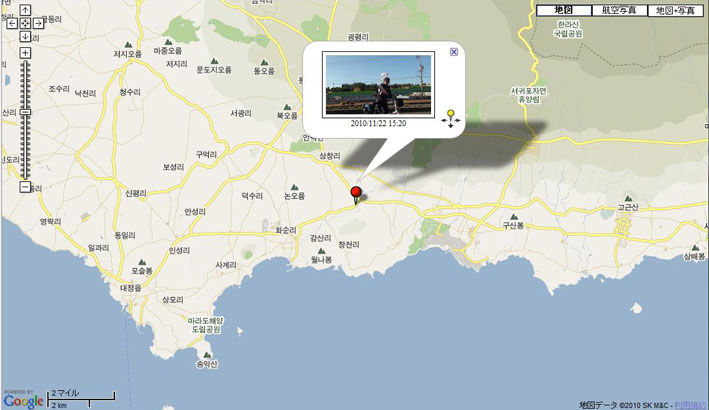The image size is (709, 410).
Task: Pan the map left with the arrow
Action: pos(12,23)
